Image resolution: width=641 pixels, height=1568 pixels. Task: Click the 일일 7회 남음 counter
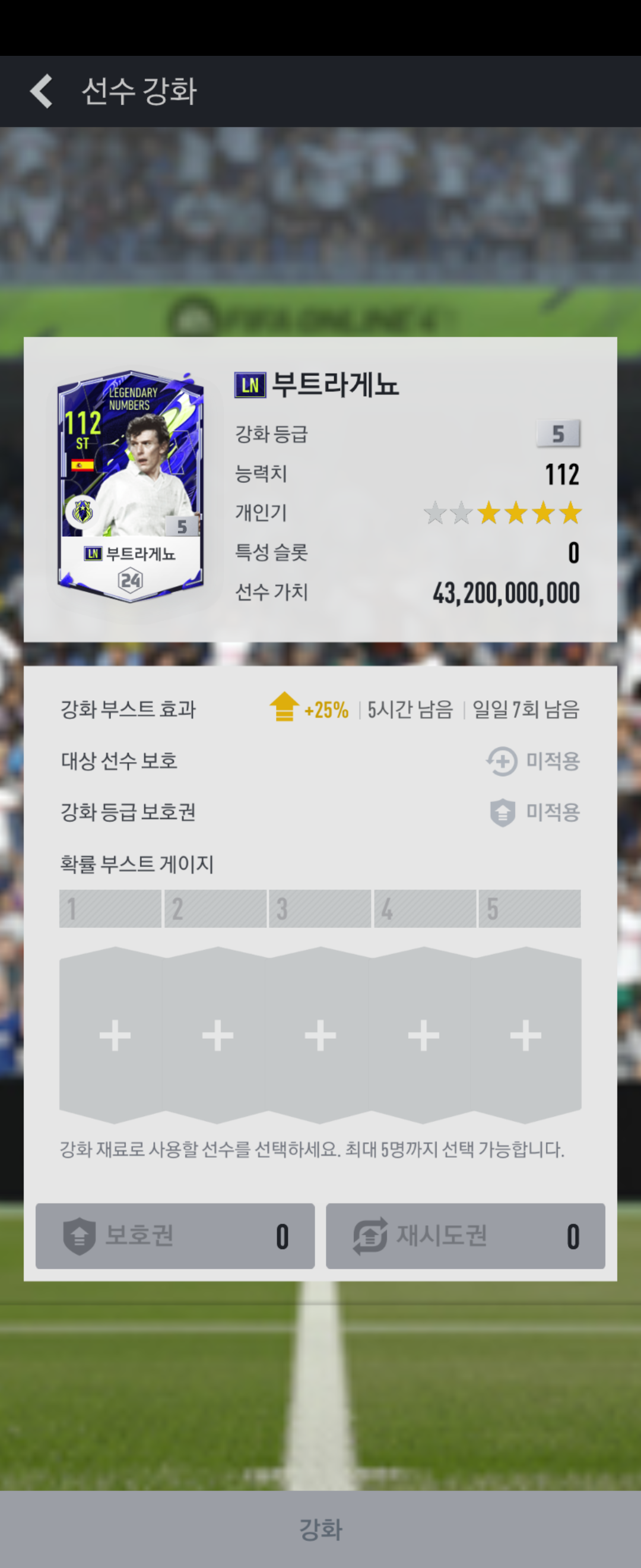coord(526,709)
